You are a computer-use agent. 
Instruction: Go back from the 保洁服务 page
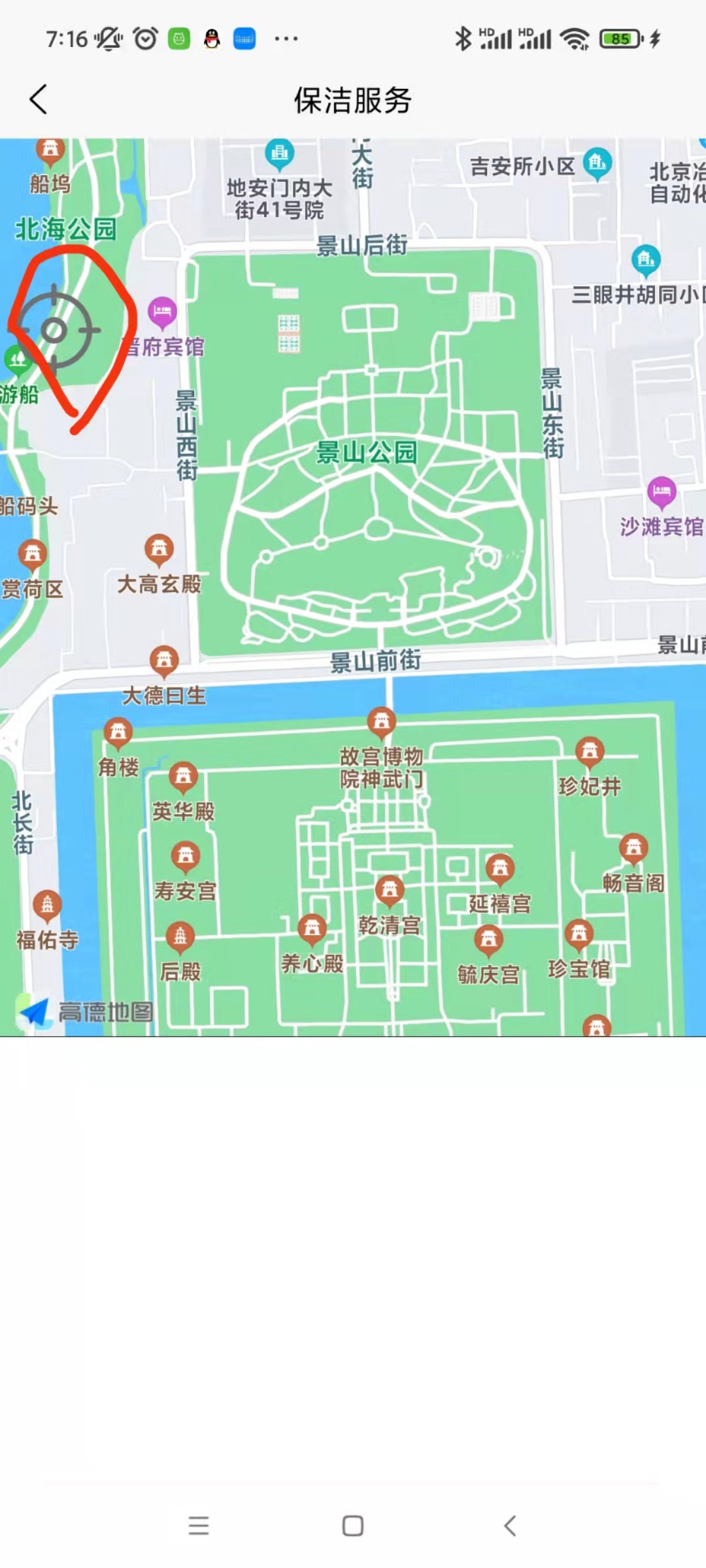[x=39, y=100]
